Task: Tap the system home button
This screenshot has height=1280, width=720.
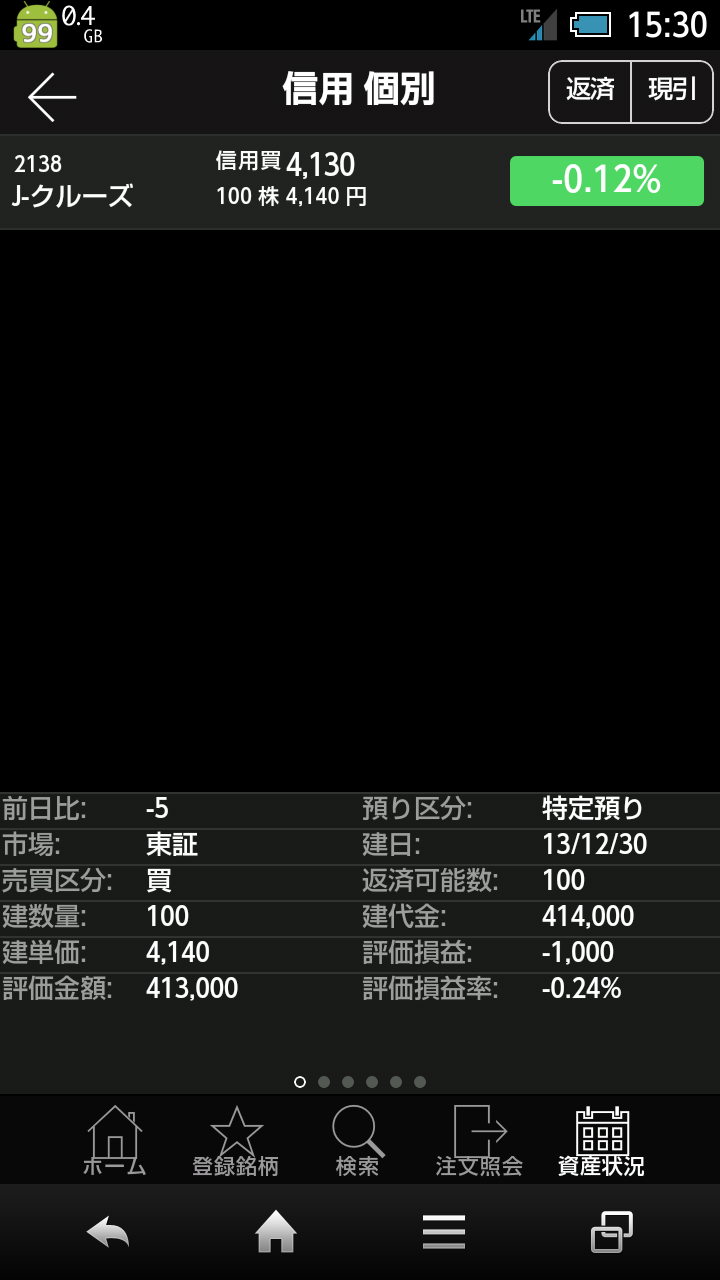Action: coord(276,1232)
